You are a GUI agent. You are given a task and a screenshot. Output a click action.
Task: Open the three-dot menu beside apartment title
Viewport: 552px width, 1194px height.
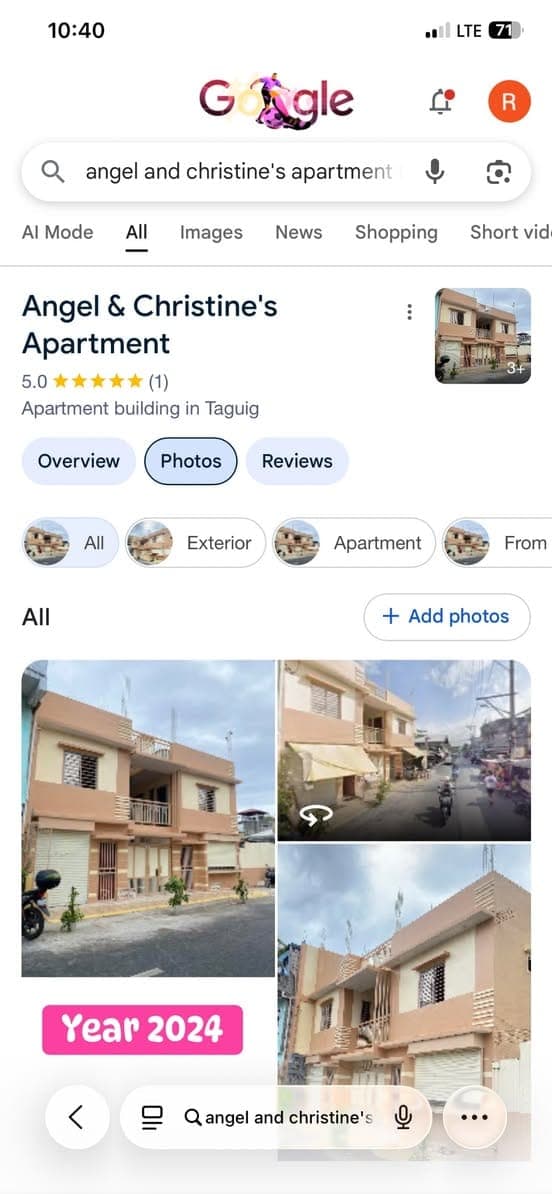click(x=410, y=311)
